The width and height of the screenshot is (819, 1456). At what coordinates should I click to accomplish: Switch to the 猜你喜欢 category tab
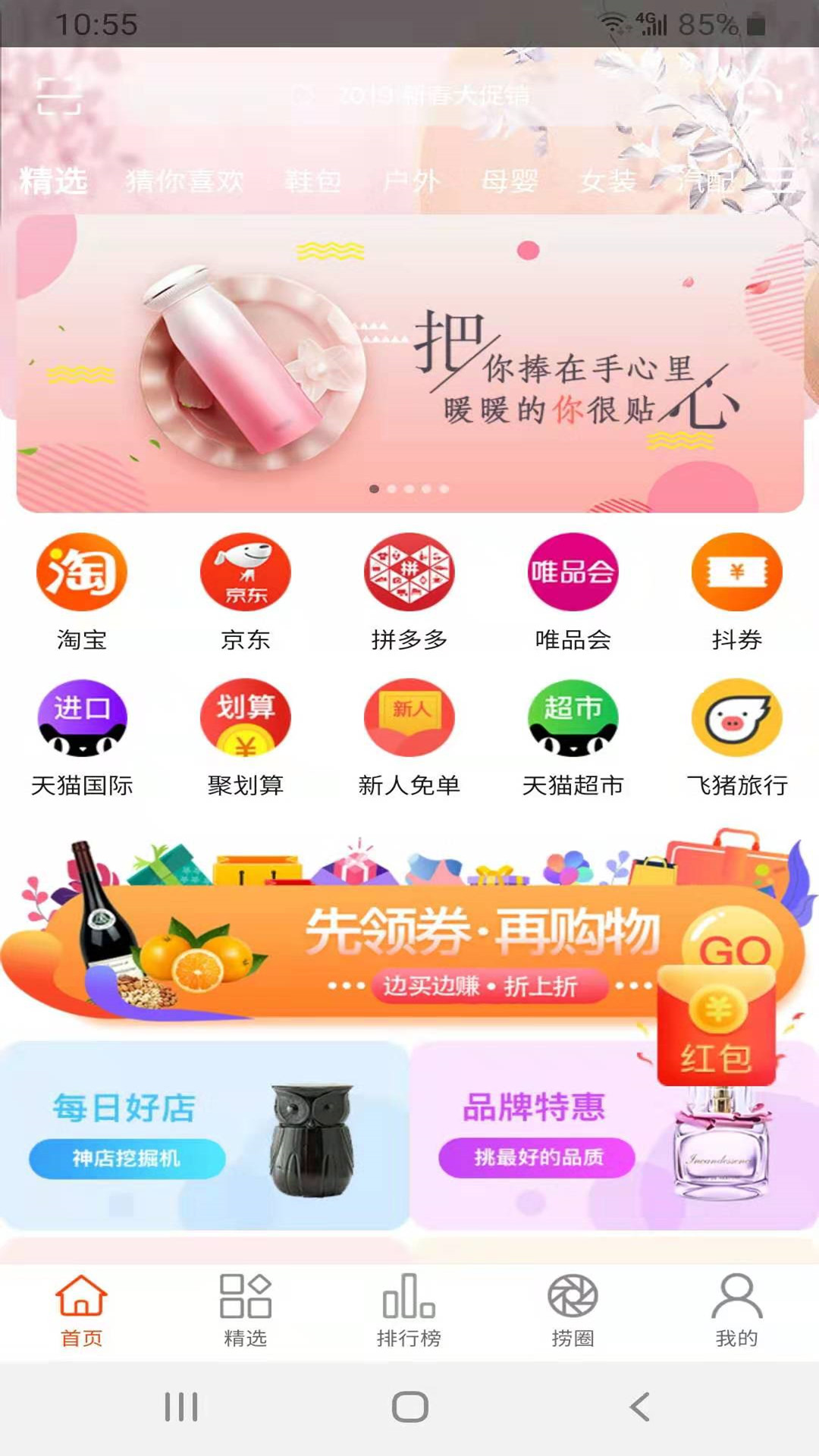point(184,182)
